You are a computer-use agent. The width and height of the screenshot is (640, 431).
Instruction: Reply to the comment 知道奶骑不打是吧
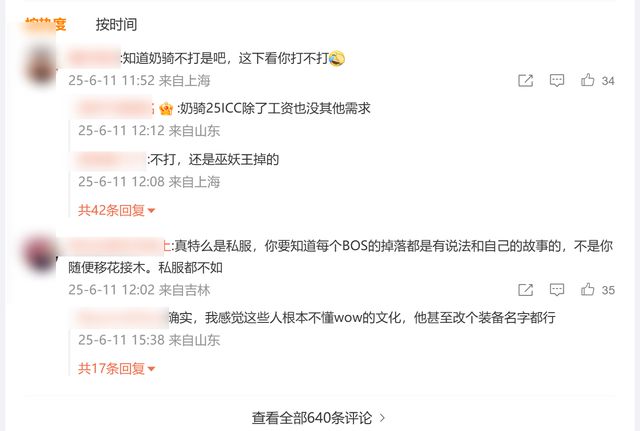(x=557, y=80)
